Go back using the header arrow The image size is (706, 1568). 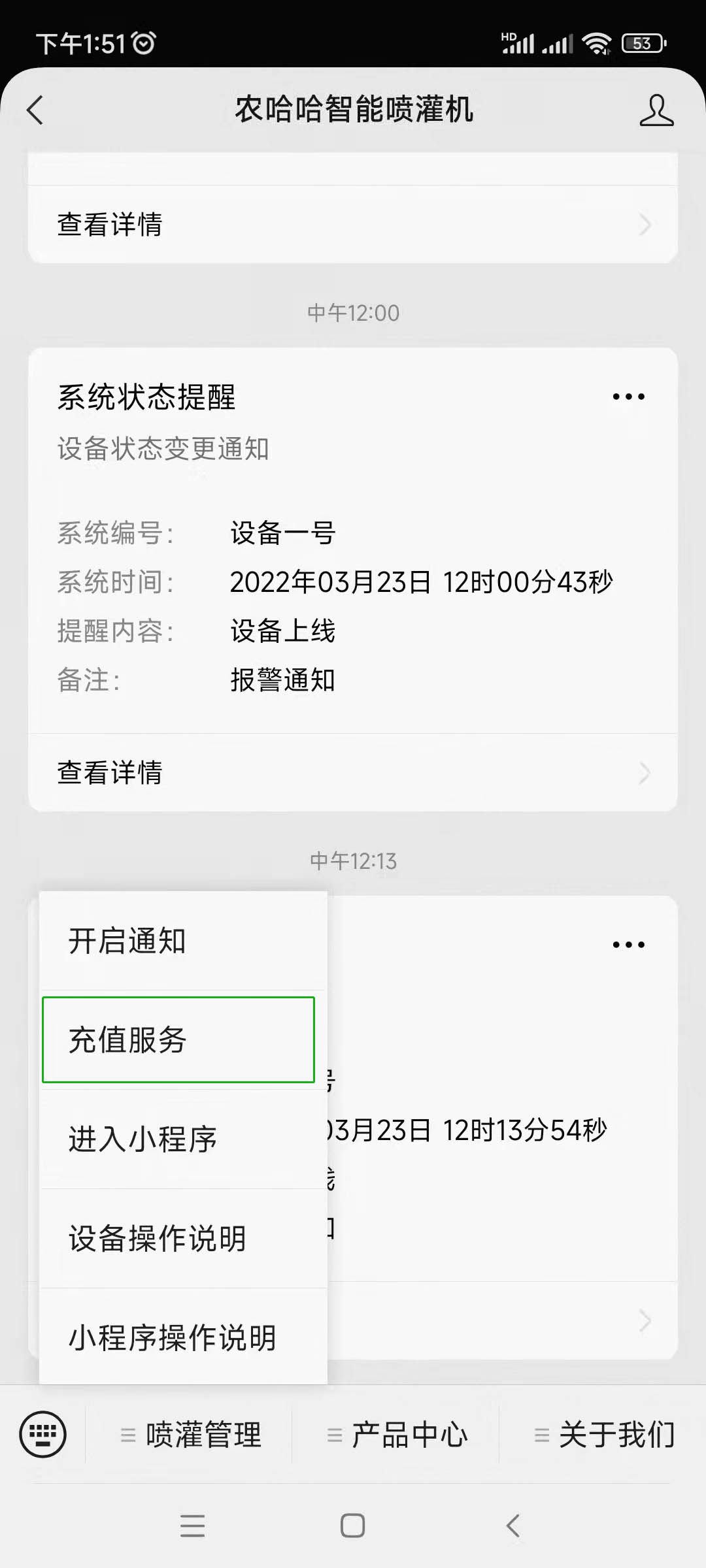tap(35, 110)
